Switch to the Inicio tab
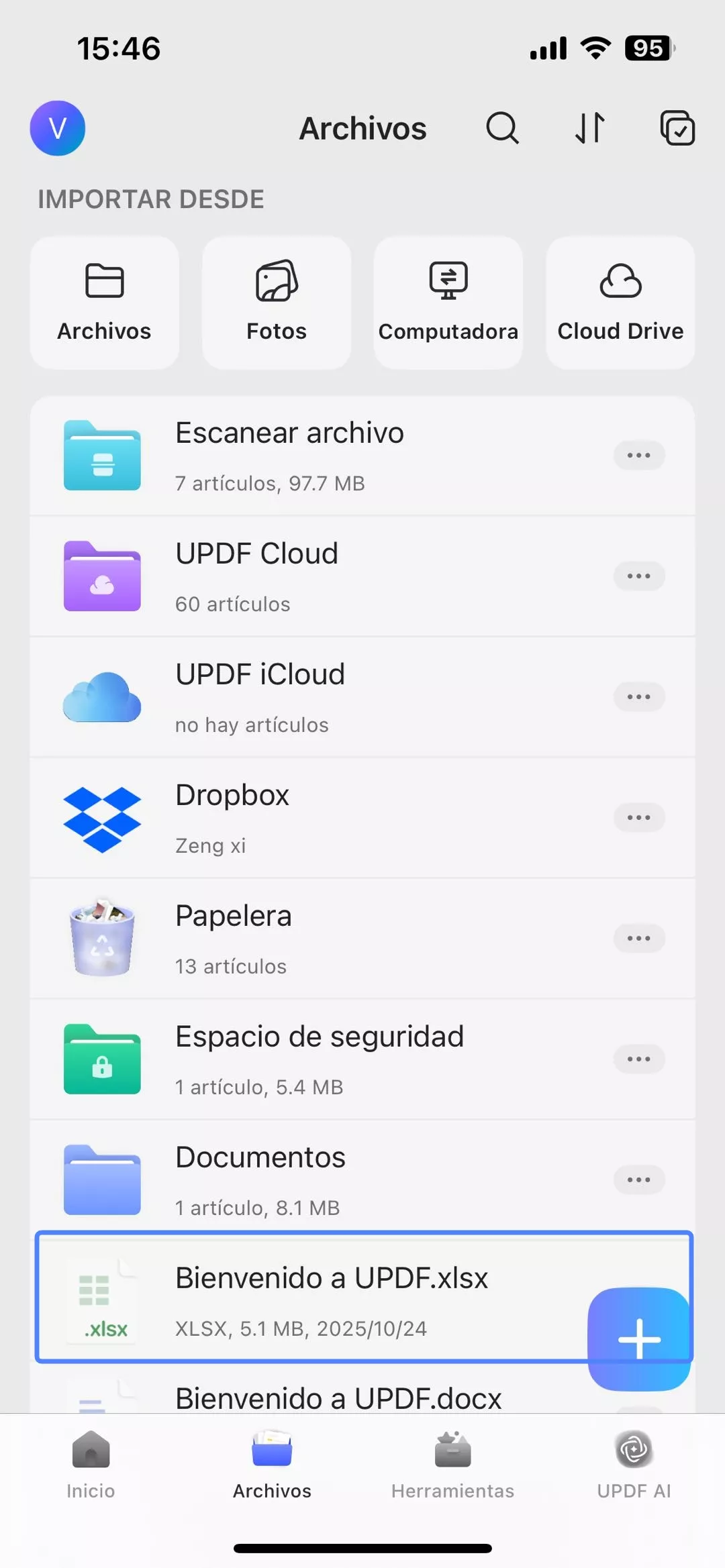This screenshot has height=1568, width=725. click(x=91, y=1469)
